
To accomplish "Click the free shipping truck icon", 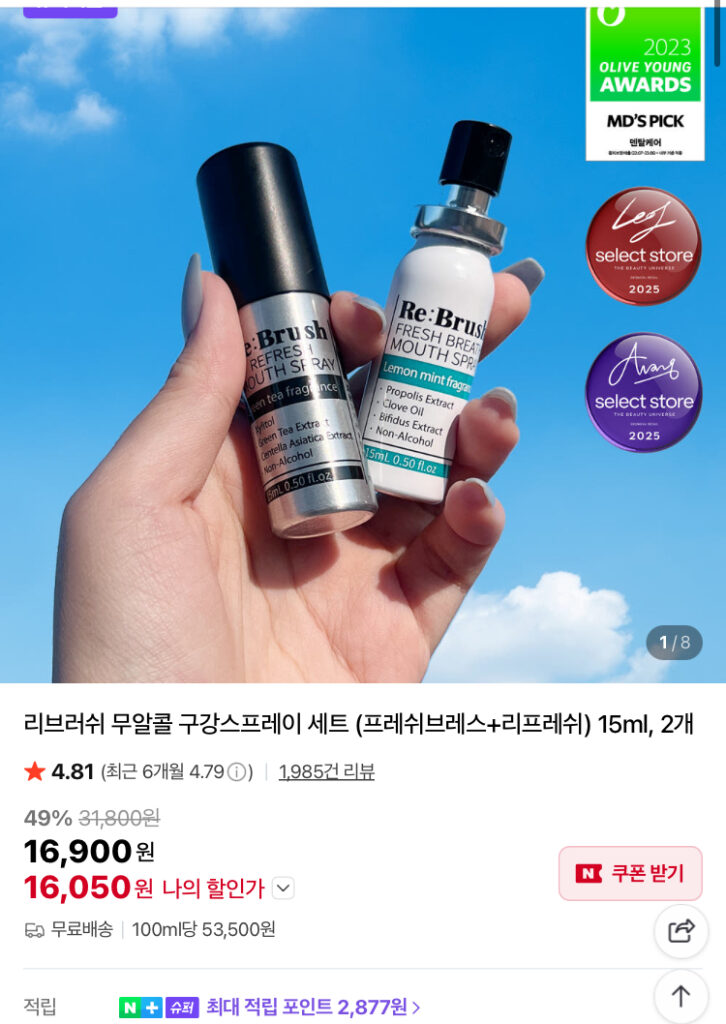I will [x=36, y=928].
